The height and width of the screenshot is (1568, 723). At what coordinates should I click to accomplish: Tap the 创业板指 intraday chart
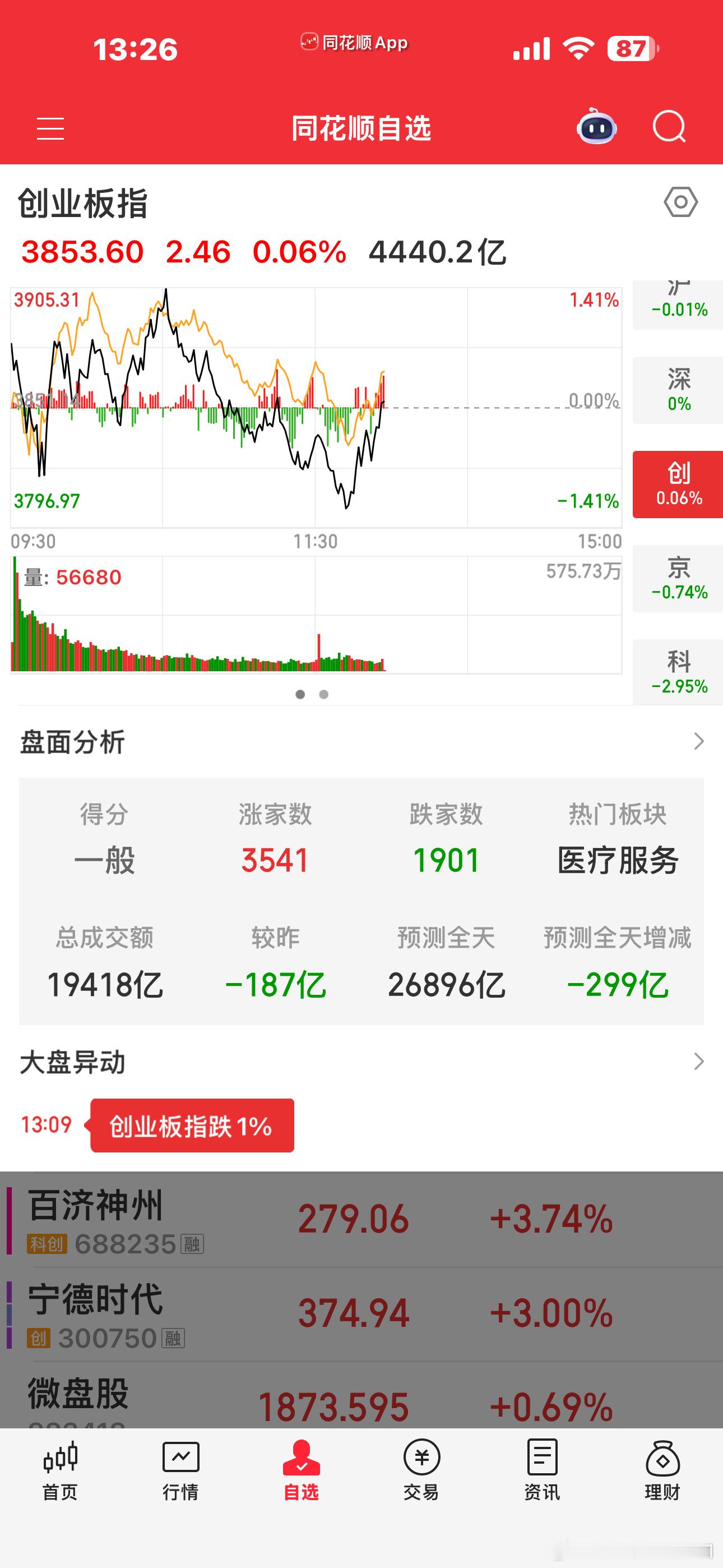[x=316, y=407]
